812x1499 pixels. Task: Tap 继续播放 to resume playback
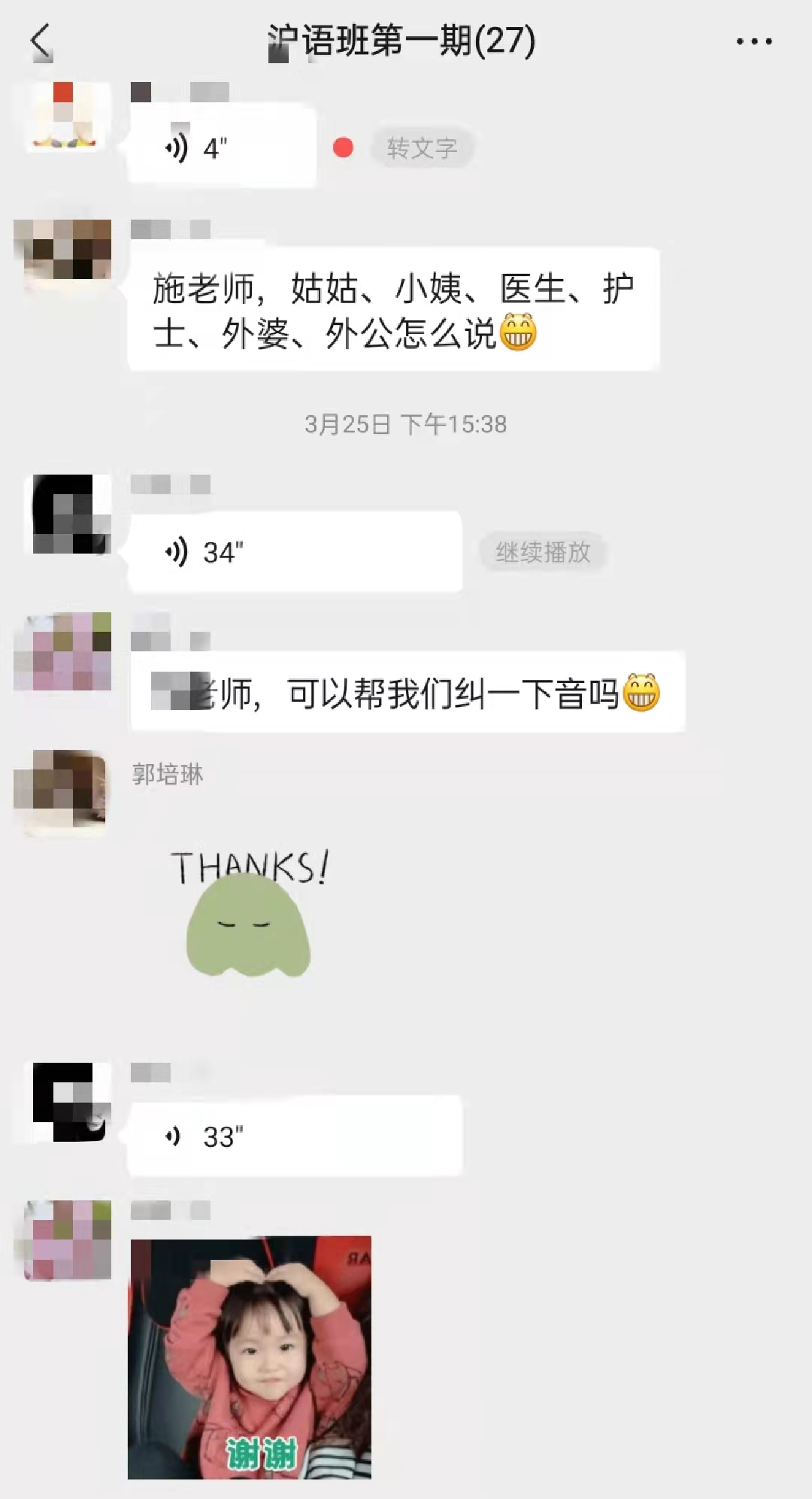(x=543, y=553)
